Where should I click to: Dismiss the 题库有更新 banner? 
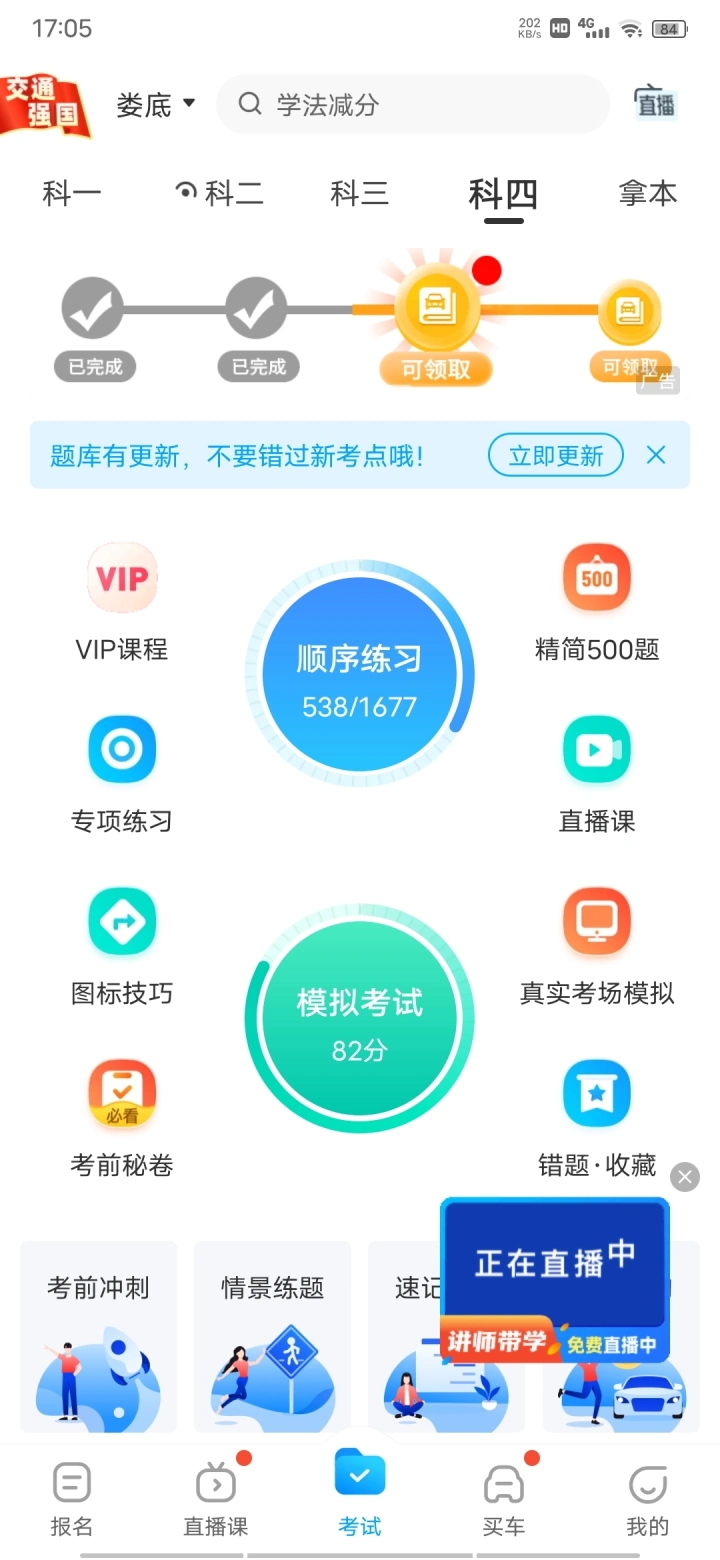(x=656, y=456)
